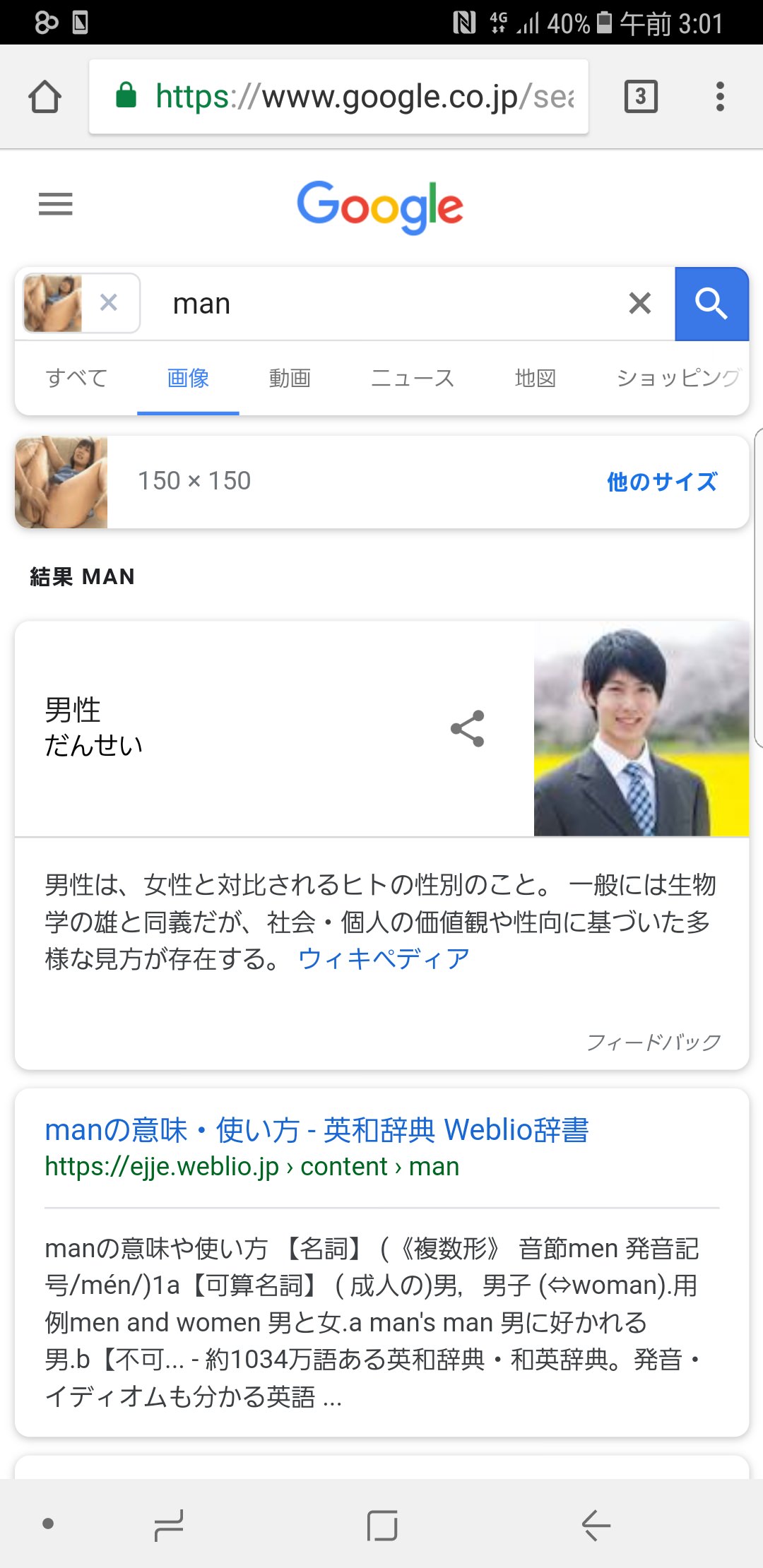
Task: Tap the blue search button
Action: (711, 304)
